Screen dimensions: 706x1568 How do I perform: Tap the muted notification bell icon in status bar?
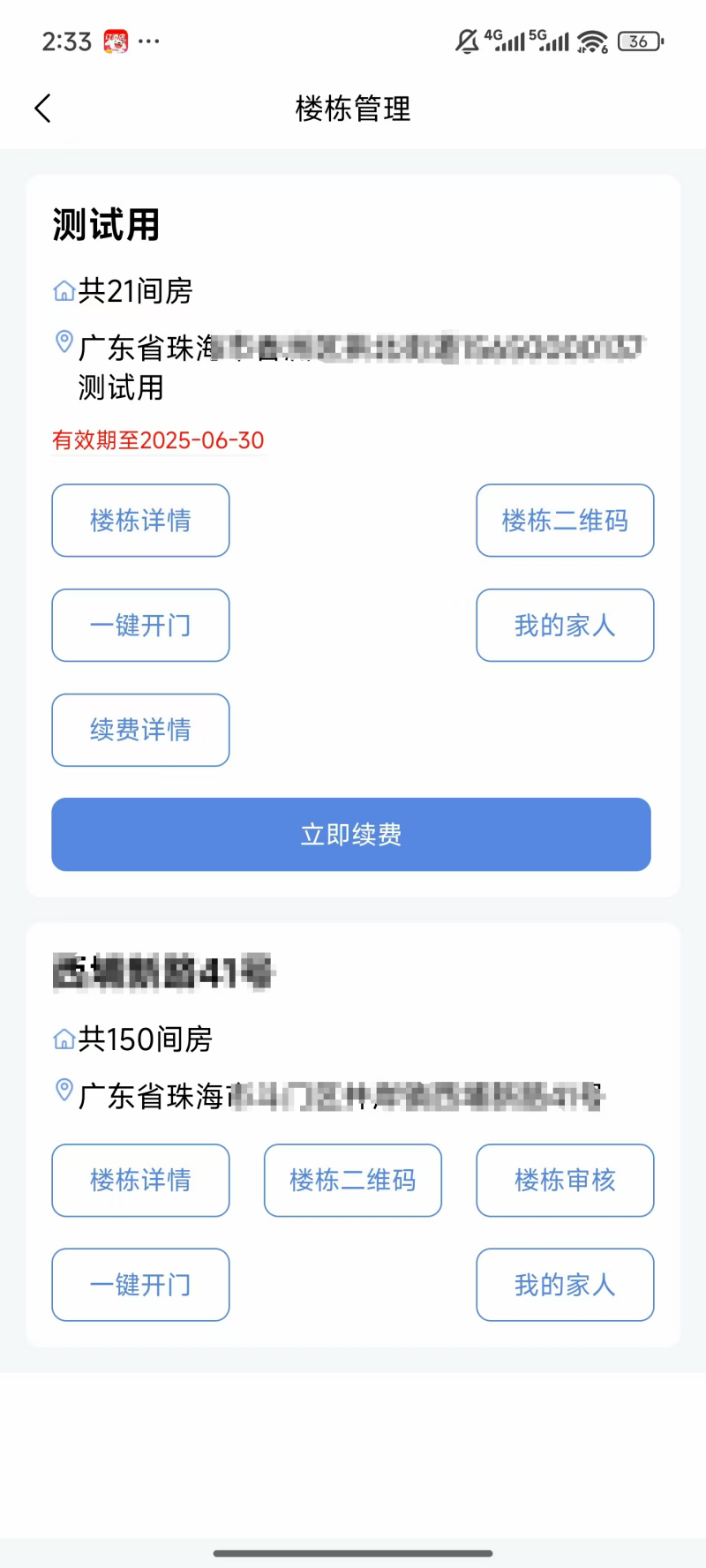tap(466, 38)
